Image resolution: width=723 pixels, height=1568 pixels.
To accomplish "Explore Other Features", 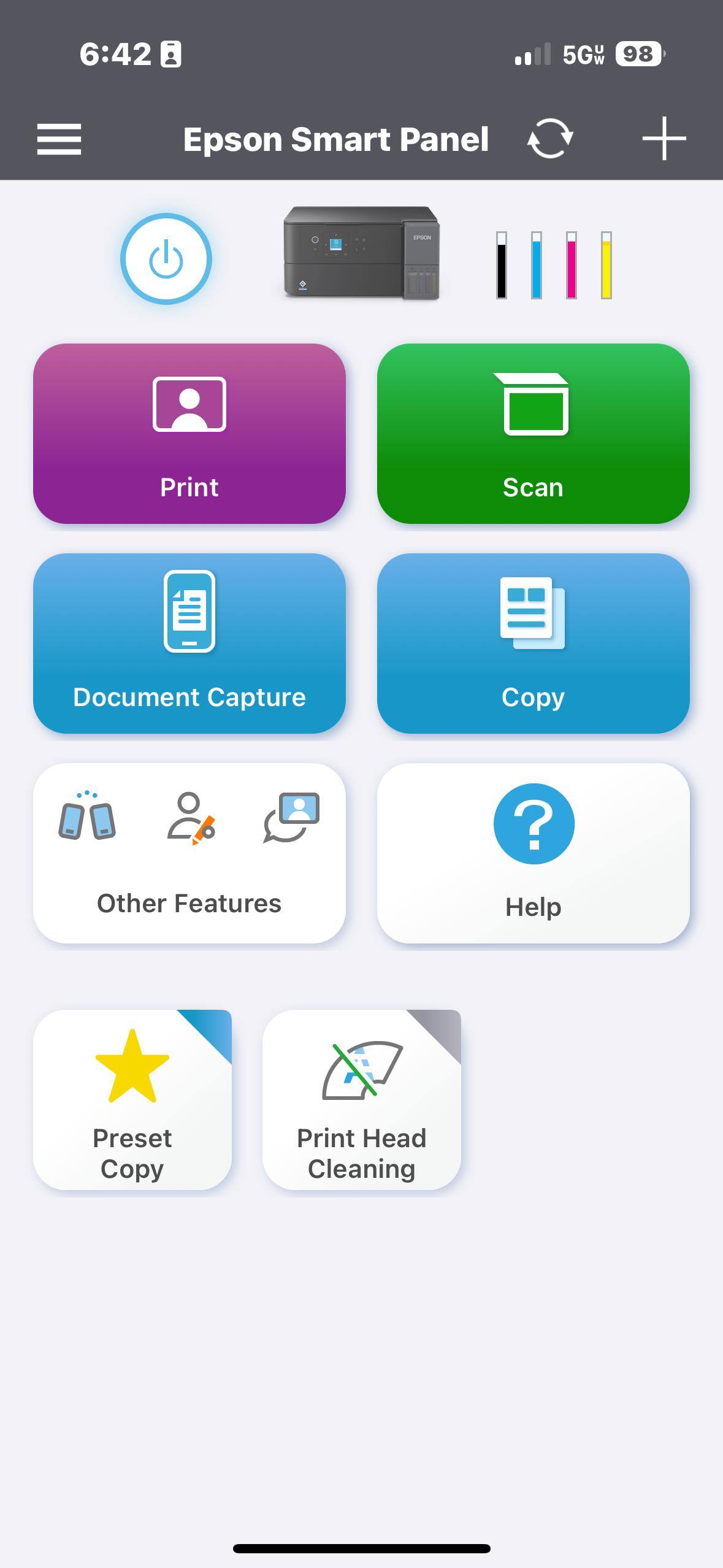I will coord(189,853).
